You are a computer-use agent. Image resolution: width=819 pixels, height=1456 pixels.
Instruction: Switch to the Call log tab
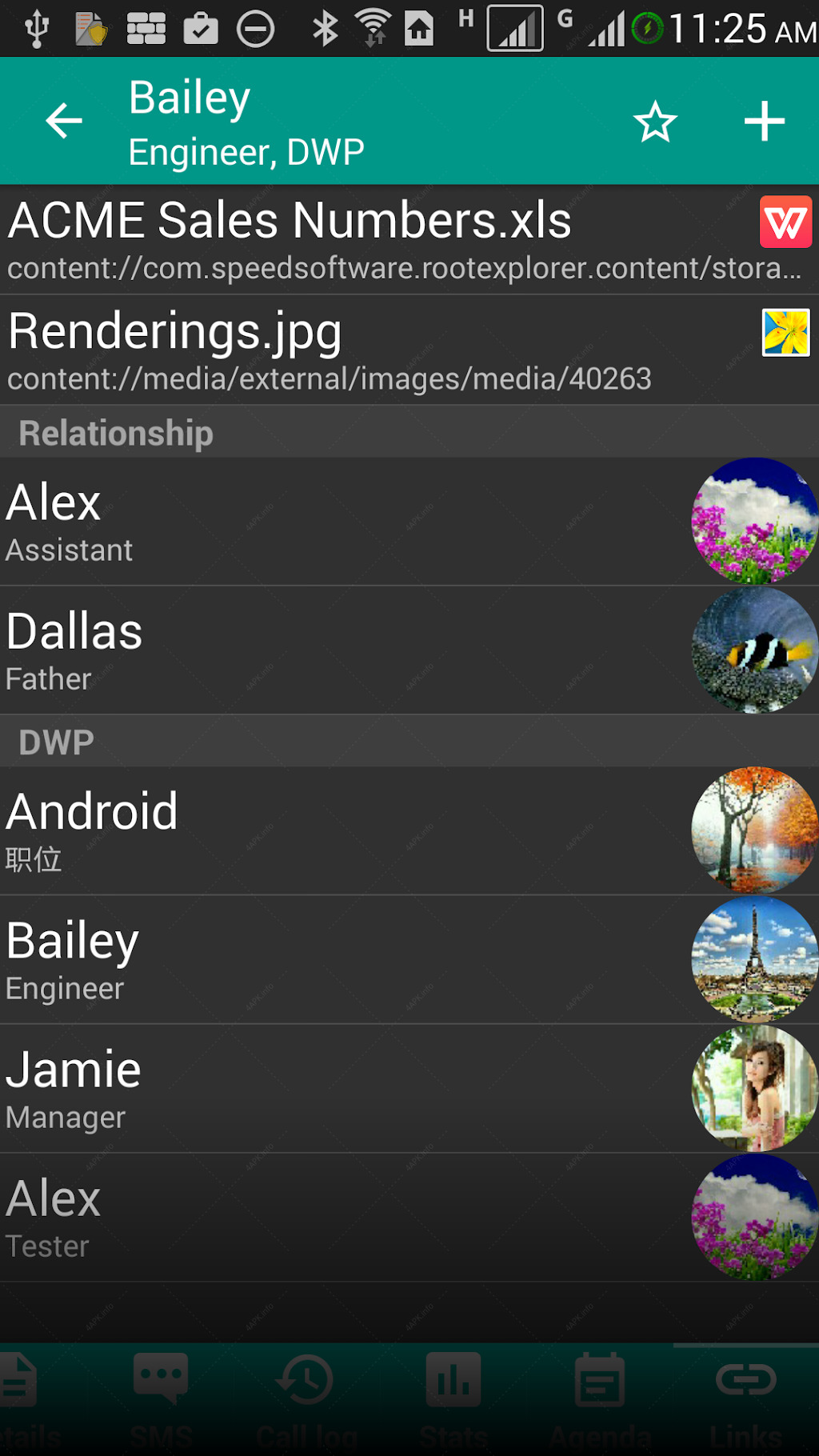pyautogui.click(x=306, y=1400)
